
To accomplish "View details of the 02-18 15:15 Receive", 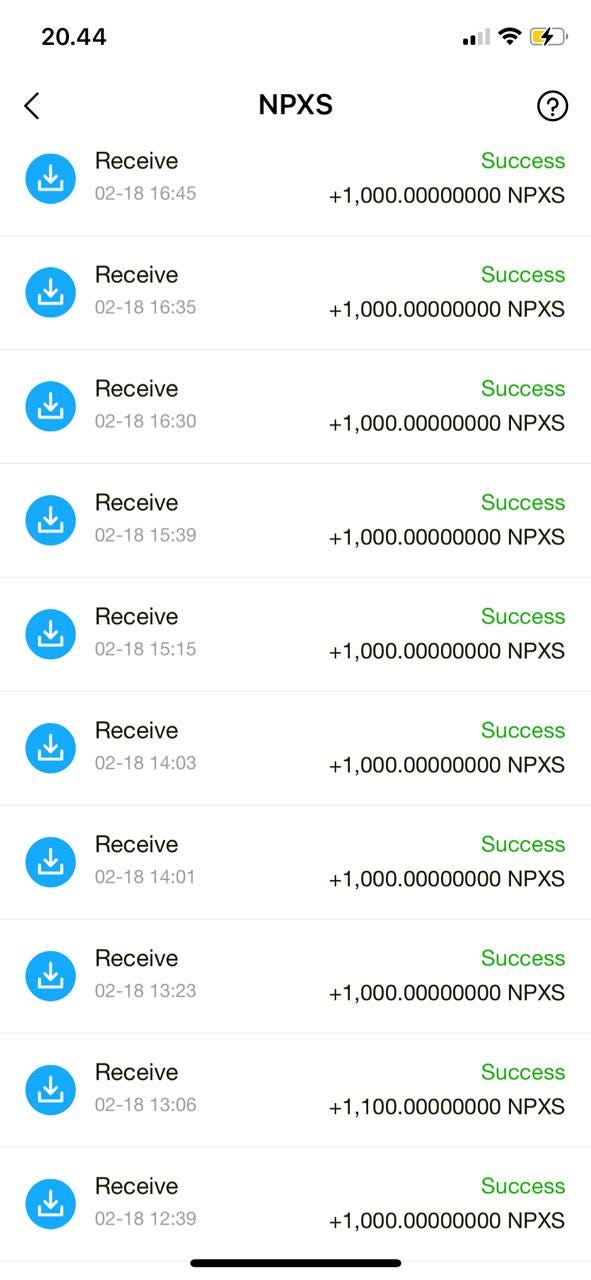I will [295, 635].
